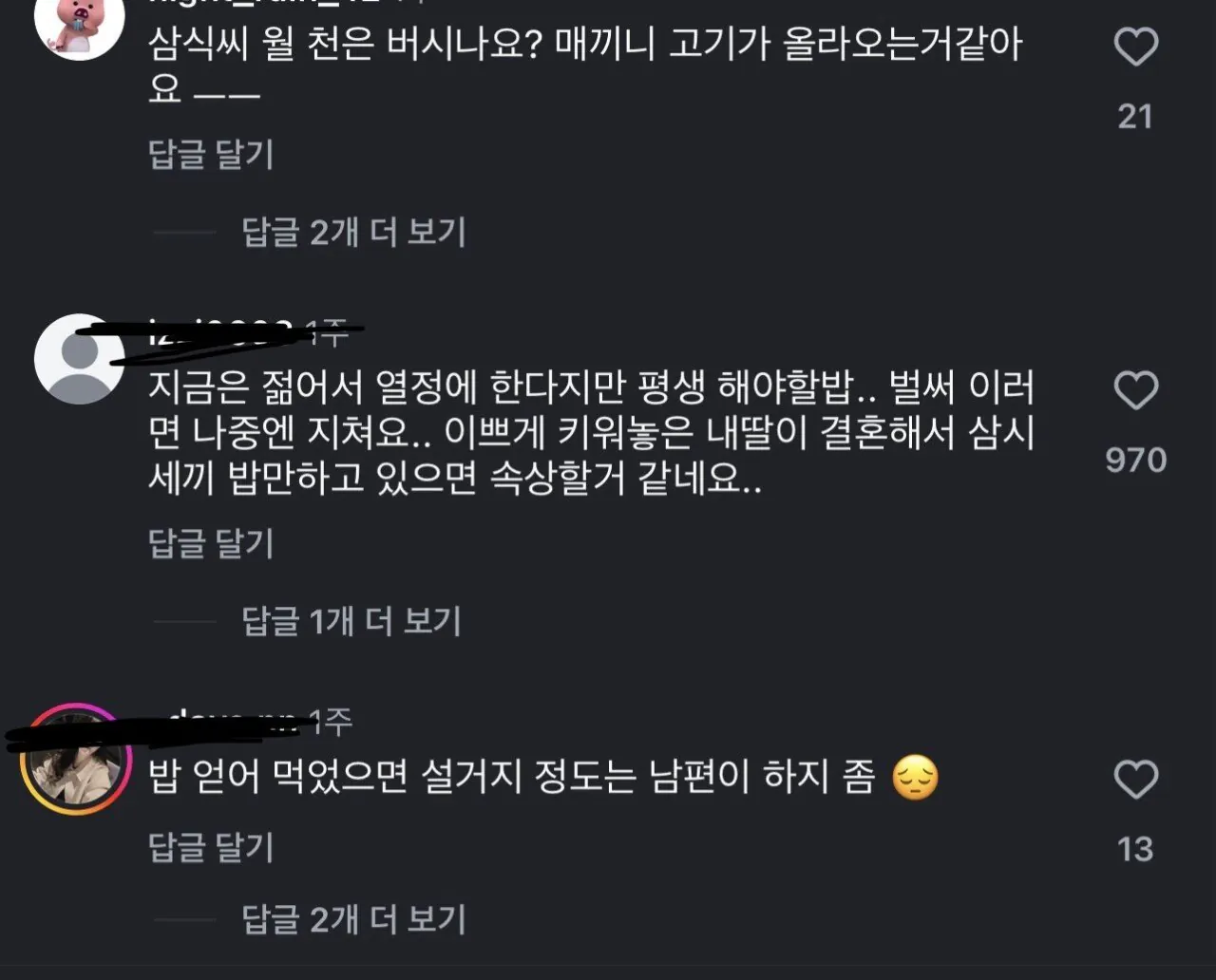Expand 2 more replies under 삼식씨 comment
Viewport: 1216px width, 980px height.
[353, 232]
